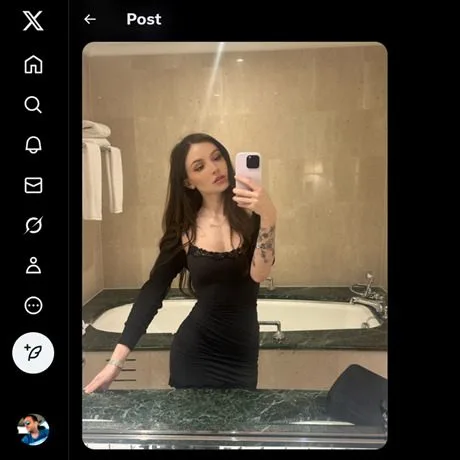Screen dimensions: 460x460
Task: Open Grok from the sidebar
Action: point(33,225)
